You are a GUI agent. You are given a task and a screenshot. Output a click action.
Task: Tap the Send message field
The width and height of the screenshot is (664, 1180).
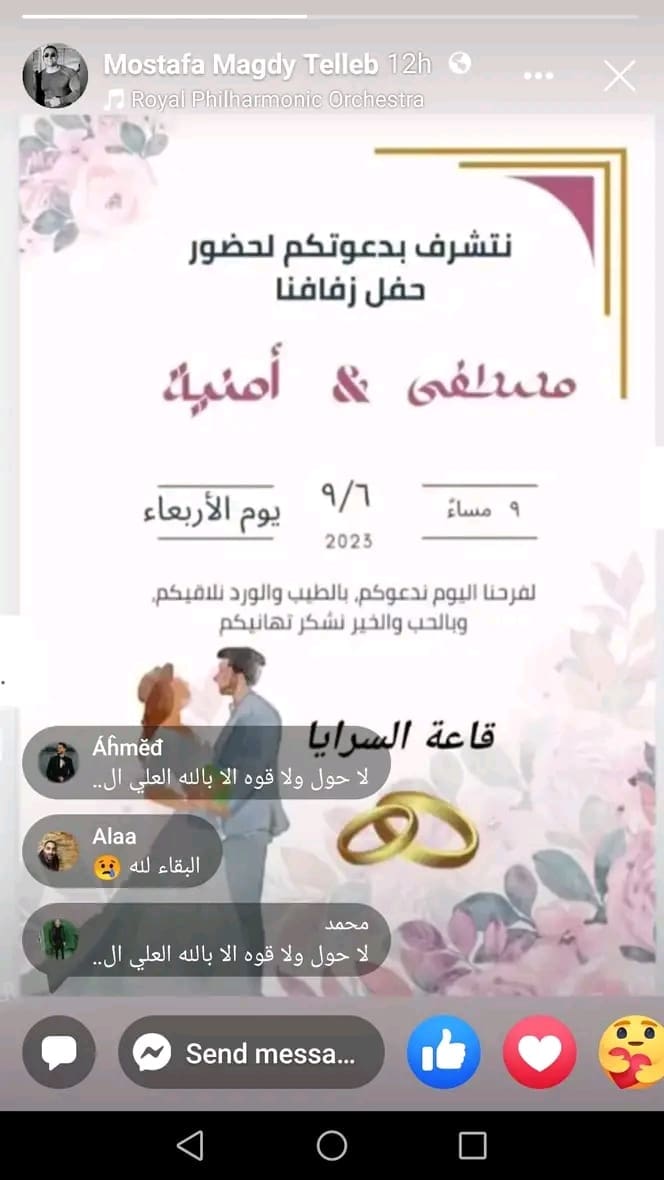[251, 1052]
